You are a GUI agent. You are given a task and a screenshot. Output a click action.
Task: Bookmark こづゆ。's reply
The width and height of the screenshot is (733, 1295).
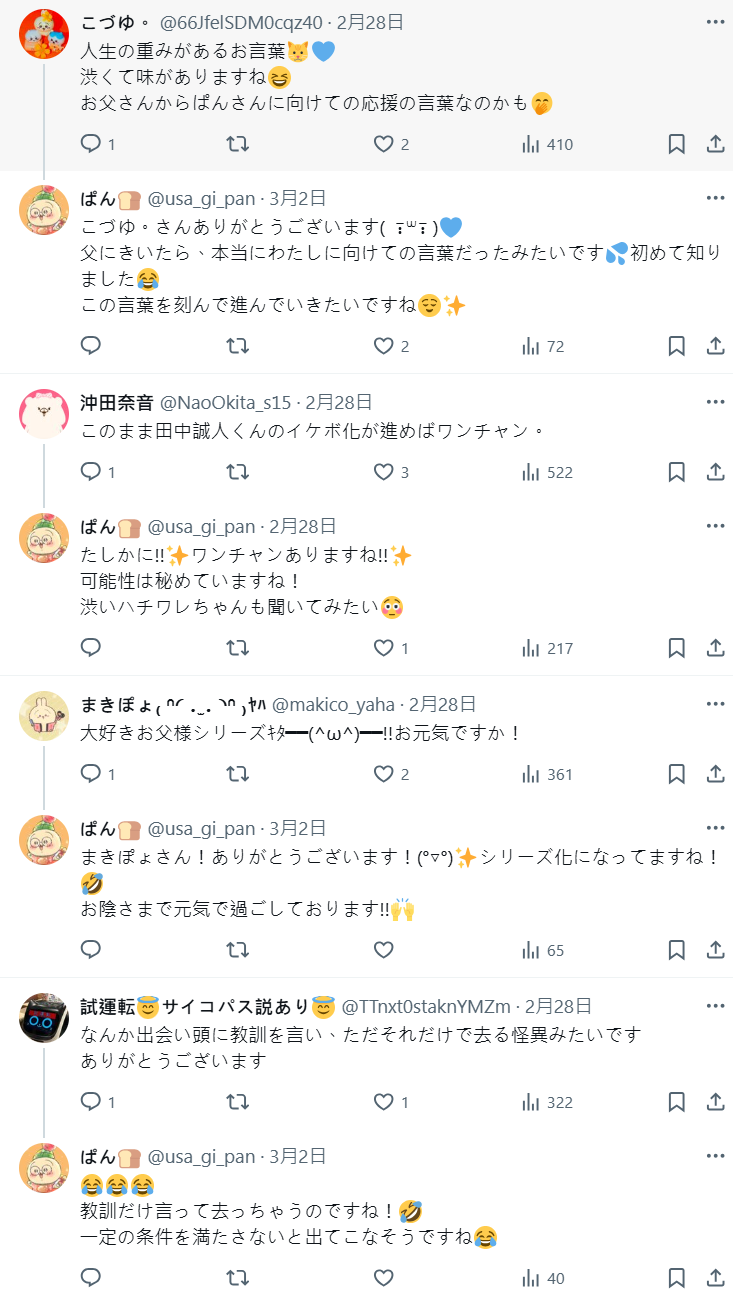tap(676, 144)
